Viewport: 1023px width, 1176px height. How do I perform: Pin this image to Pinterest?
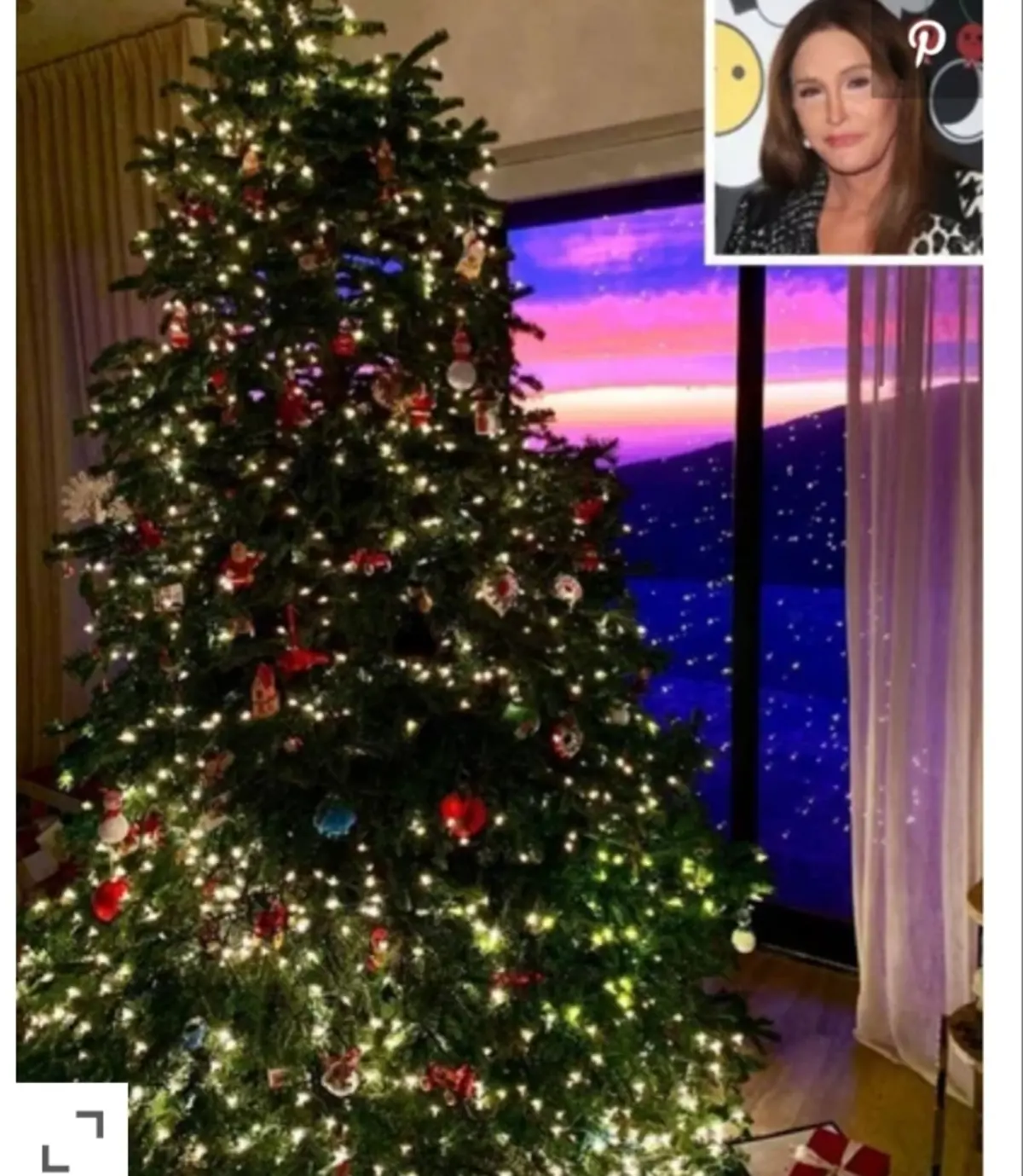925,41
